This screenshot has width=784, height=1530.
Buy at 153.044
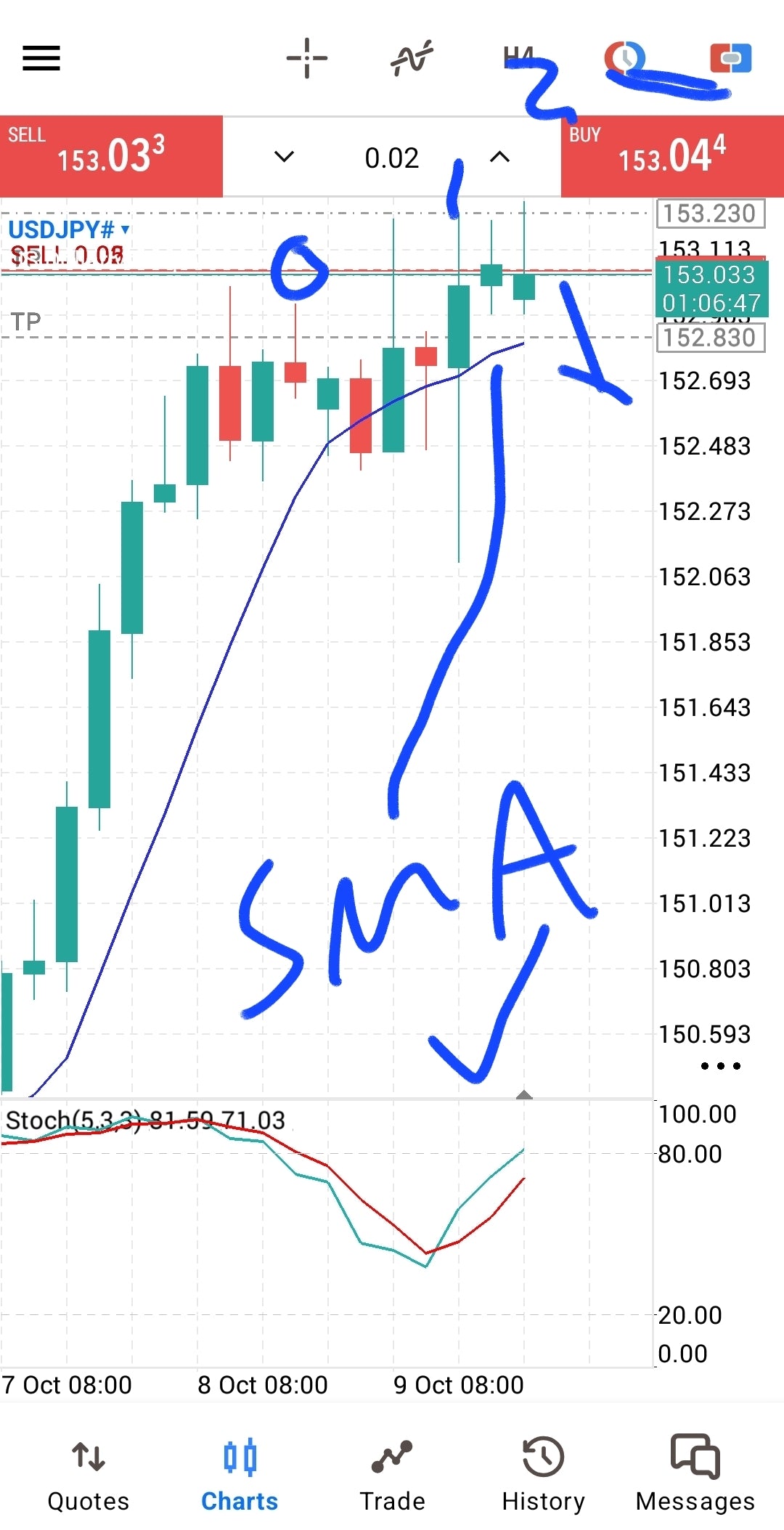671,155
